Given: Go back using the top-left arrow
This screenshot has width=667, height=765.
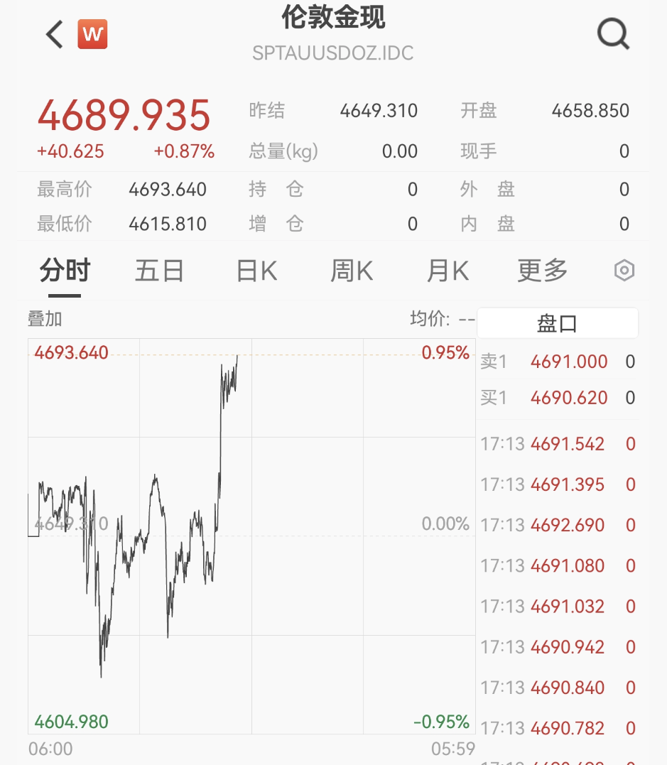Looking at the screenshot, I should coord(54,35).
